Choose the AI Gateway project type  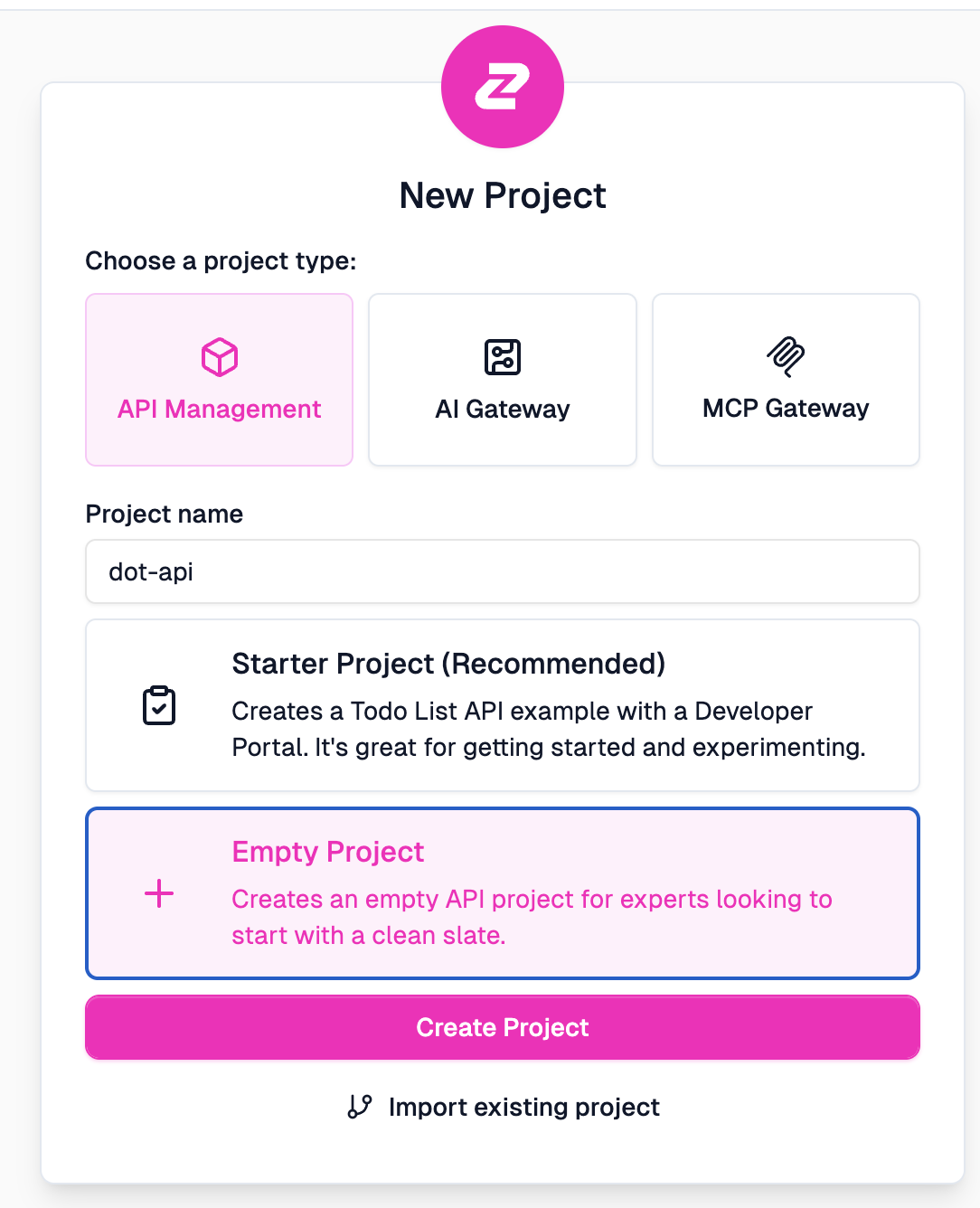503,380
